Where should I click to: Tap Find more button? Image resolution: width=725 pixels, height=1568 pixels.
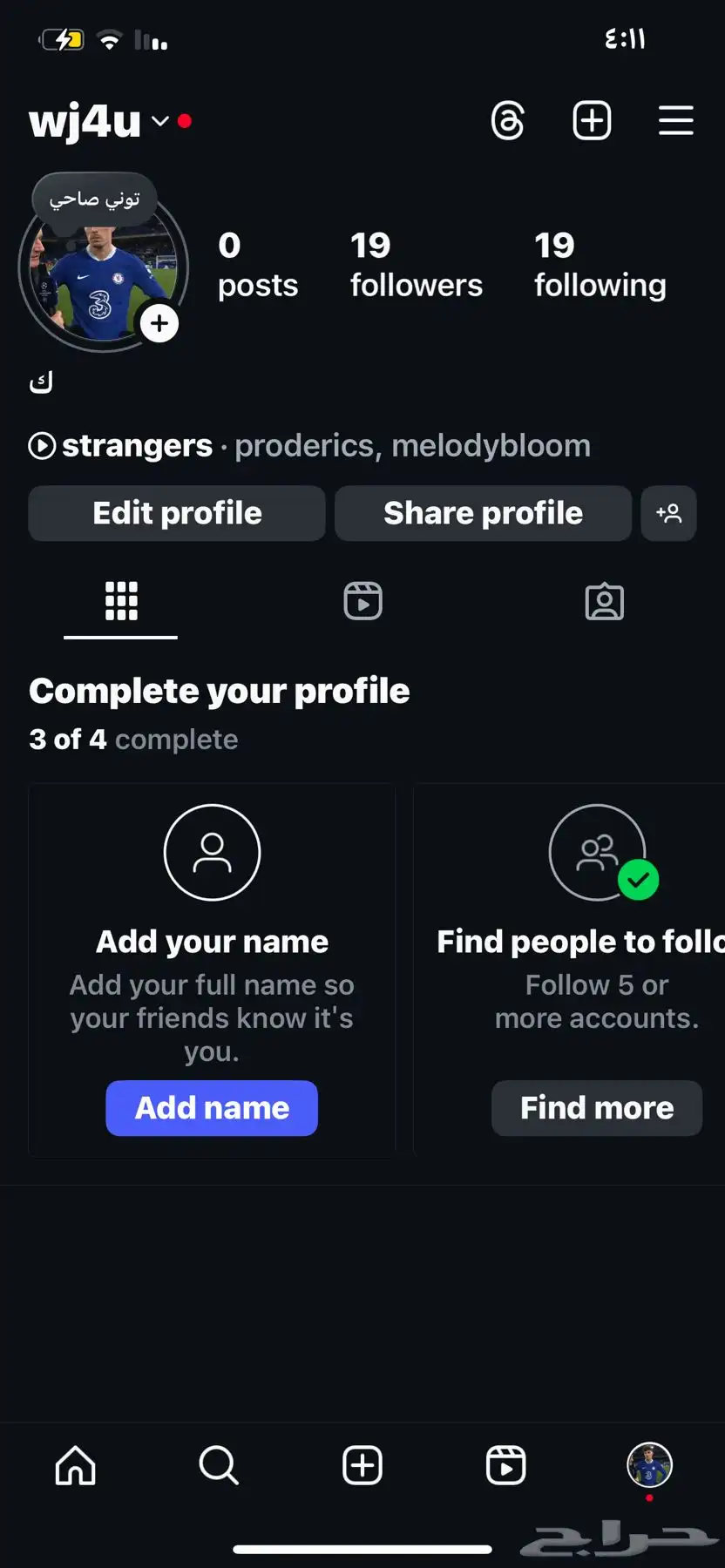pos(597,1108)
